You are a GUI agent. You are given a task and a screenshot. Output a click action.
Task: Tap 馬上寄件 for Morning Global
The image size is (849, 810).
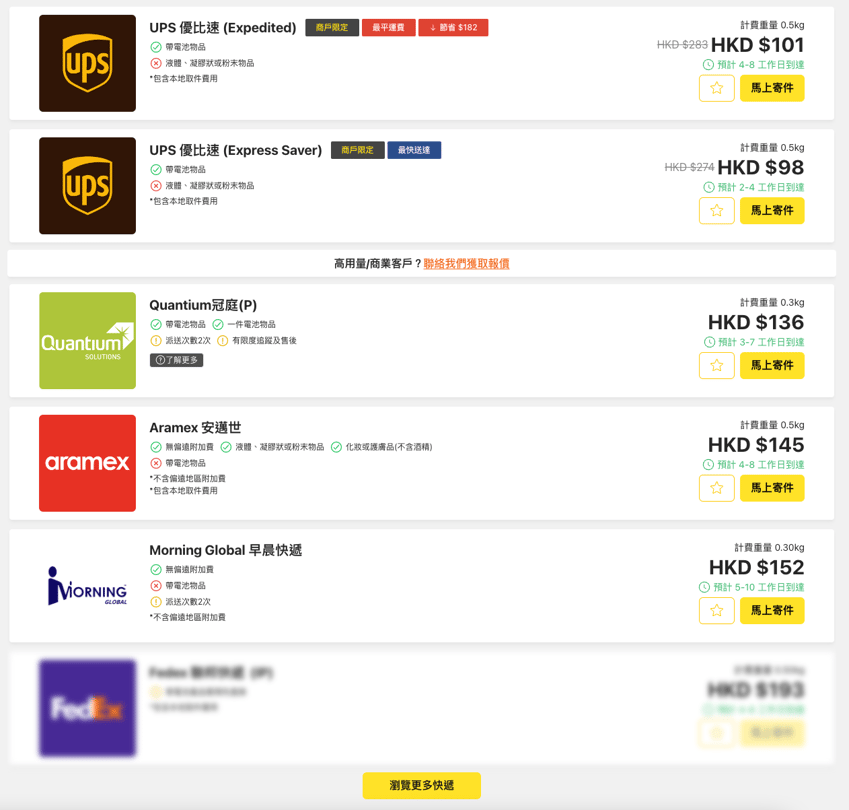tap(771, 610)
